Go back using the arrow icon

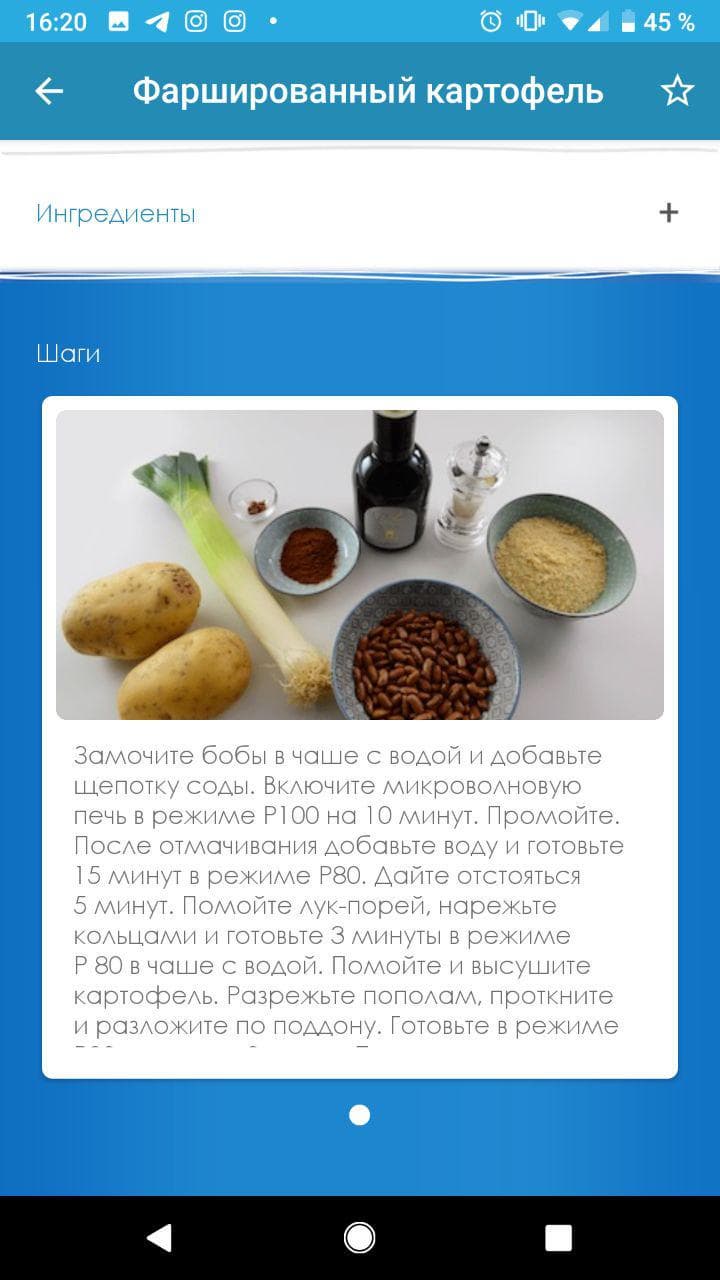click(49, 91)
